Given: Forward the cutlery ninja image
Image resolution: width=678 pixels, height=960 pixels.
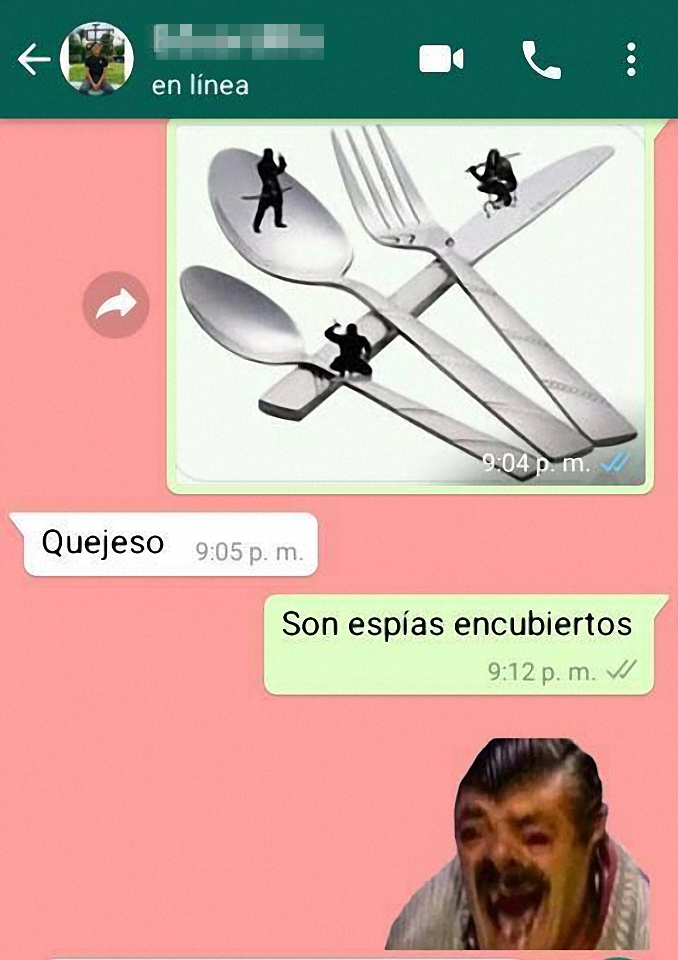Looking at the screenshot, I should pos(116,305).
